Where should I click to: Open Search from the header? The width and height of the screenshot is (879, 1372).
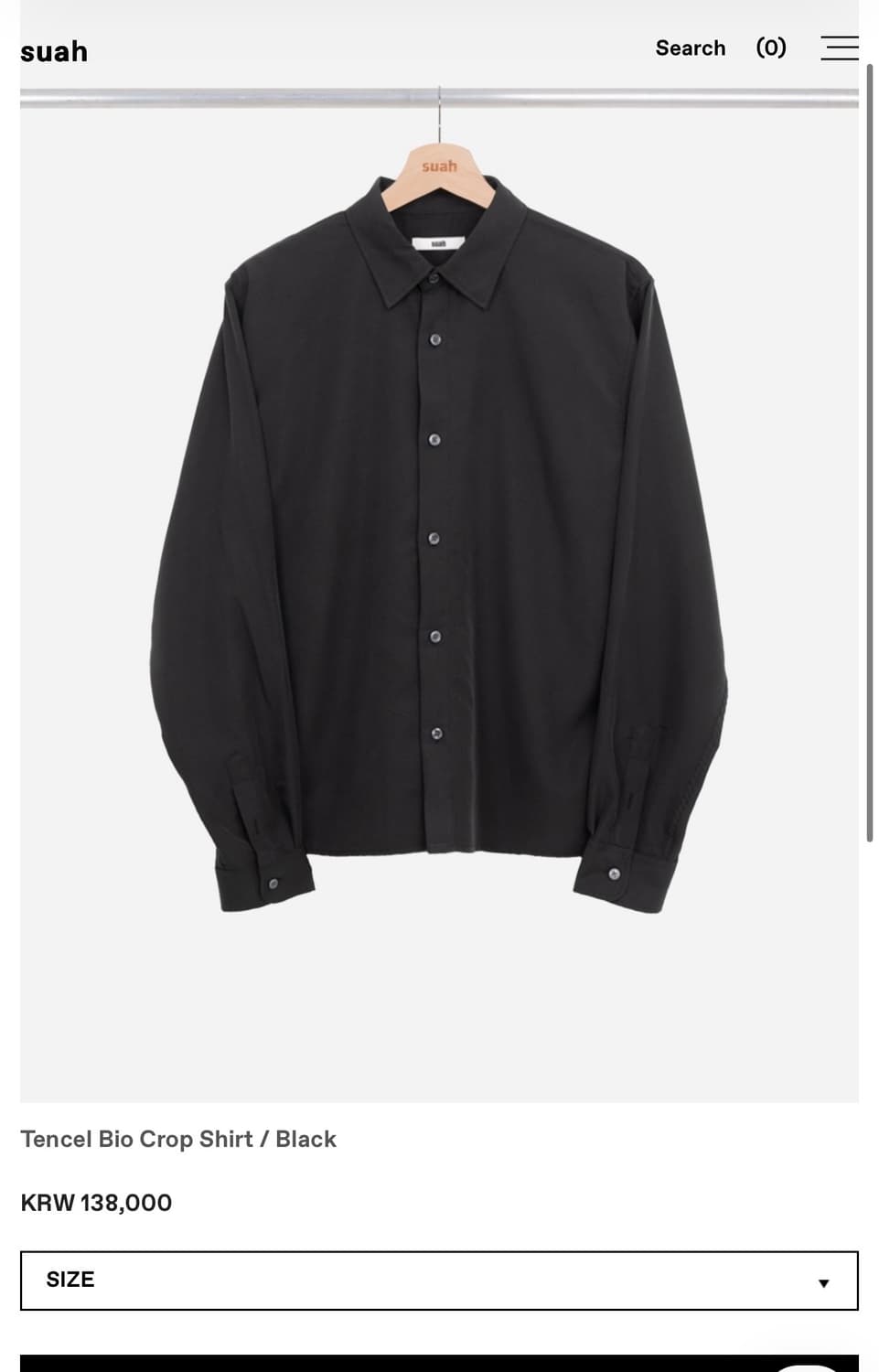(x=691, y=48)
